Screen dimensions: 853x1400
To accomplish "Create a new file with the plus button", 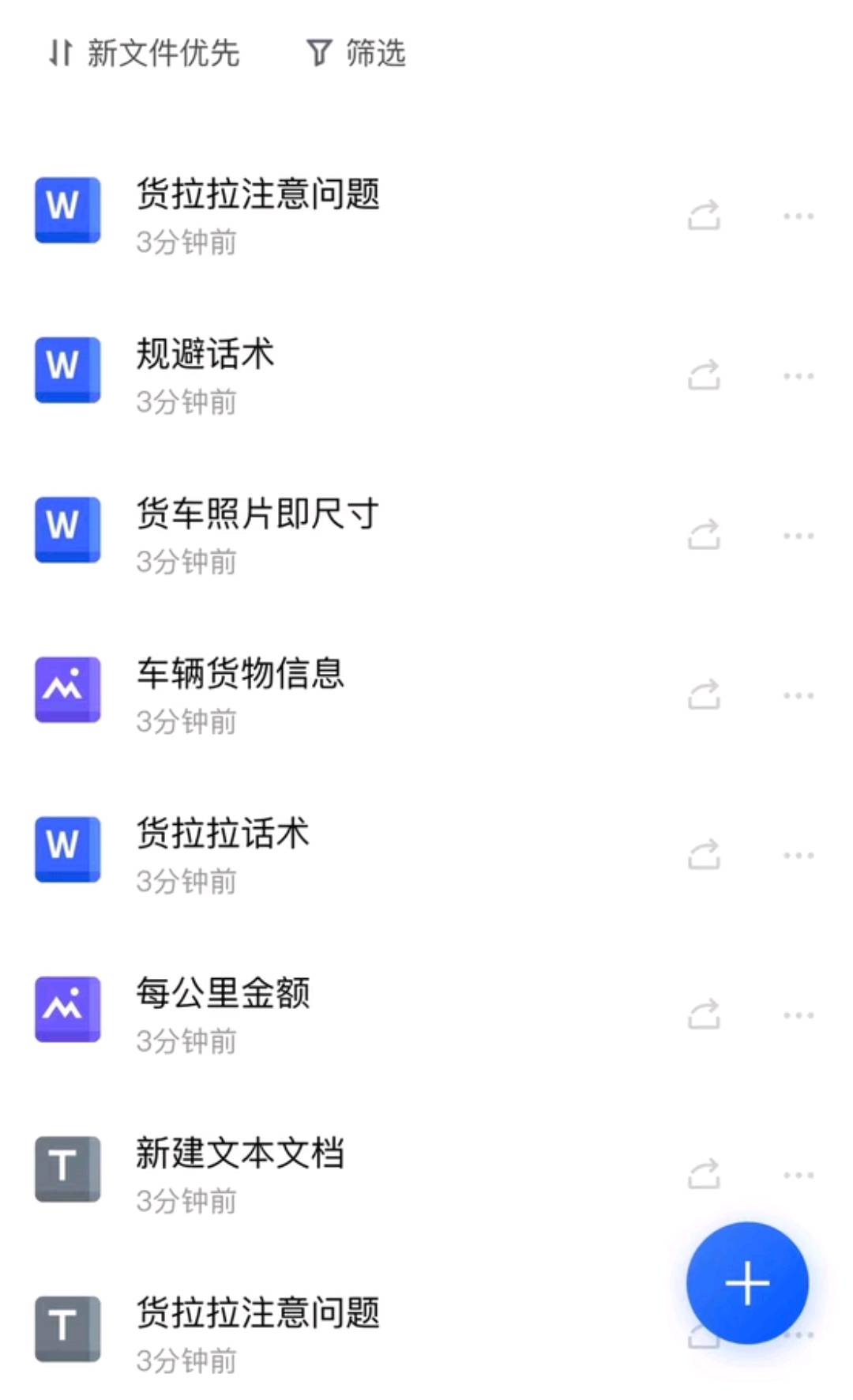I will (747, 1283).
